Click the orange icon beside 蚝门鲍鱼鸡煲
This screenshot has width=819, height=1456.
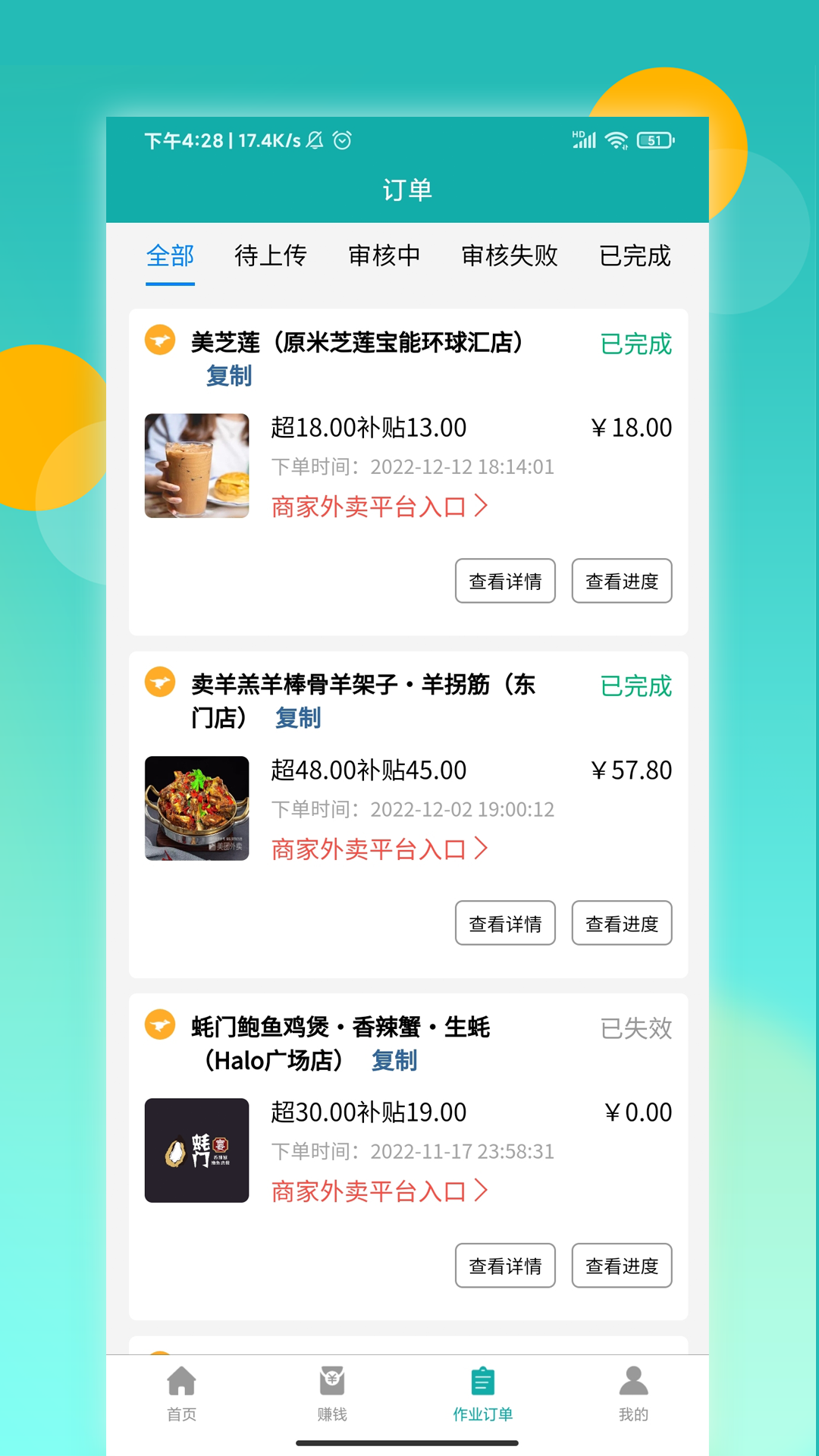pyautogui.click(x=159, y=1026)
